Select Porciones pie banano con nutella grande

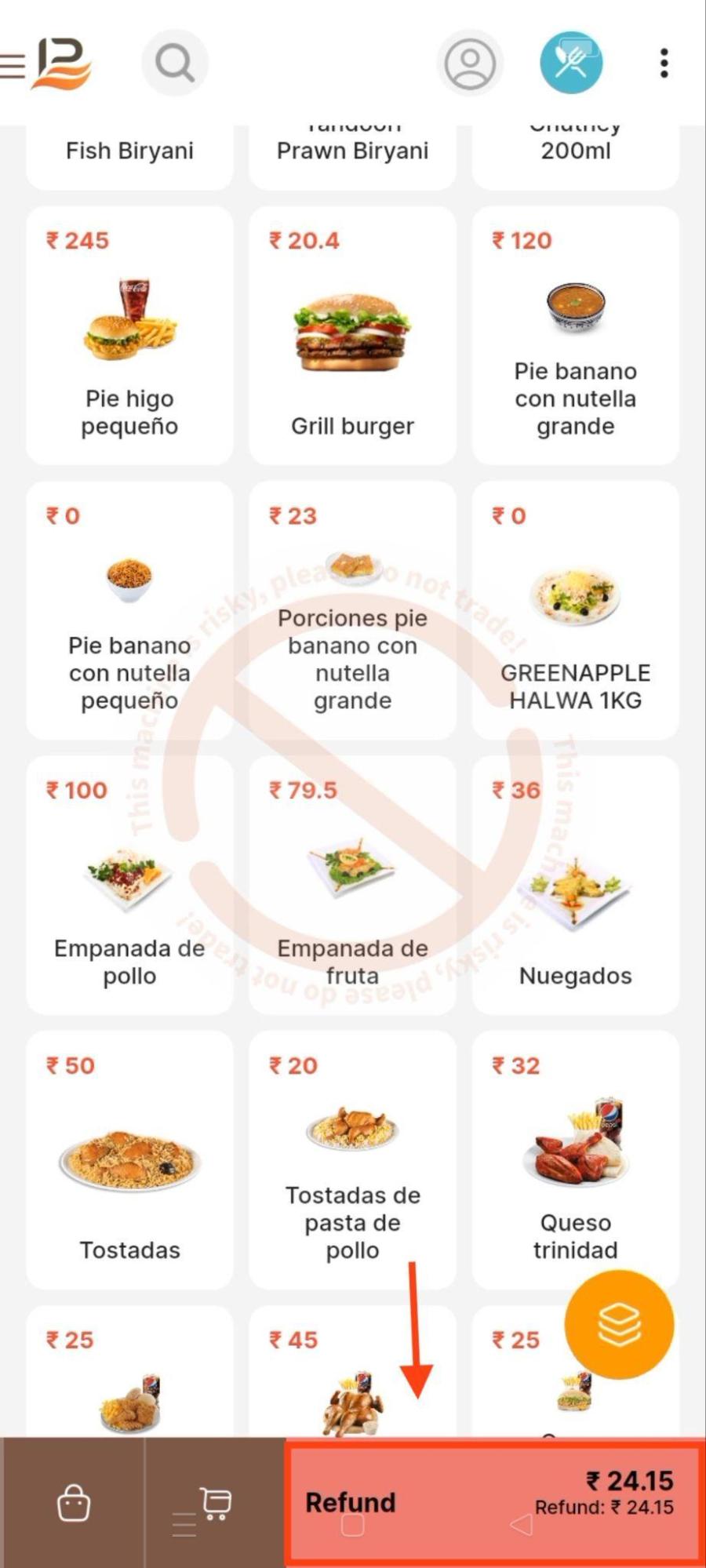[x=352, y=610]
